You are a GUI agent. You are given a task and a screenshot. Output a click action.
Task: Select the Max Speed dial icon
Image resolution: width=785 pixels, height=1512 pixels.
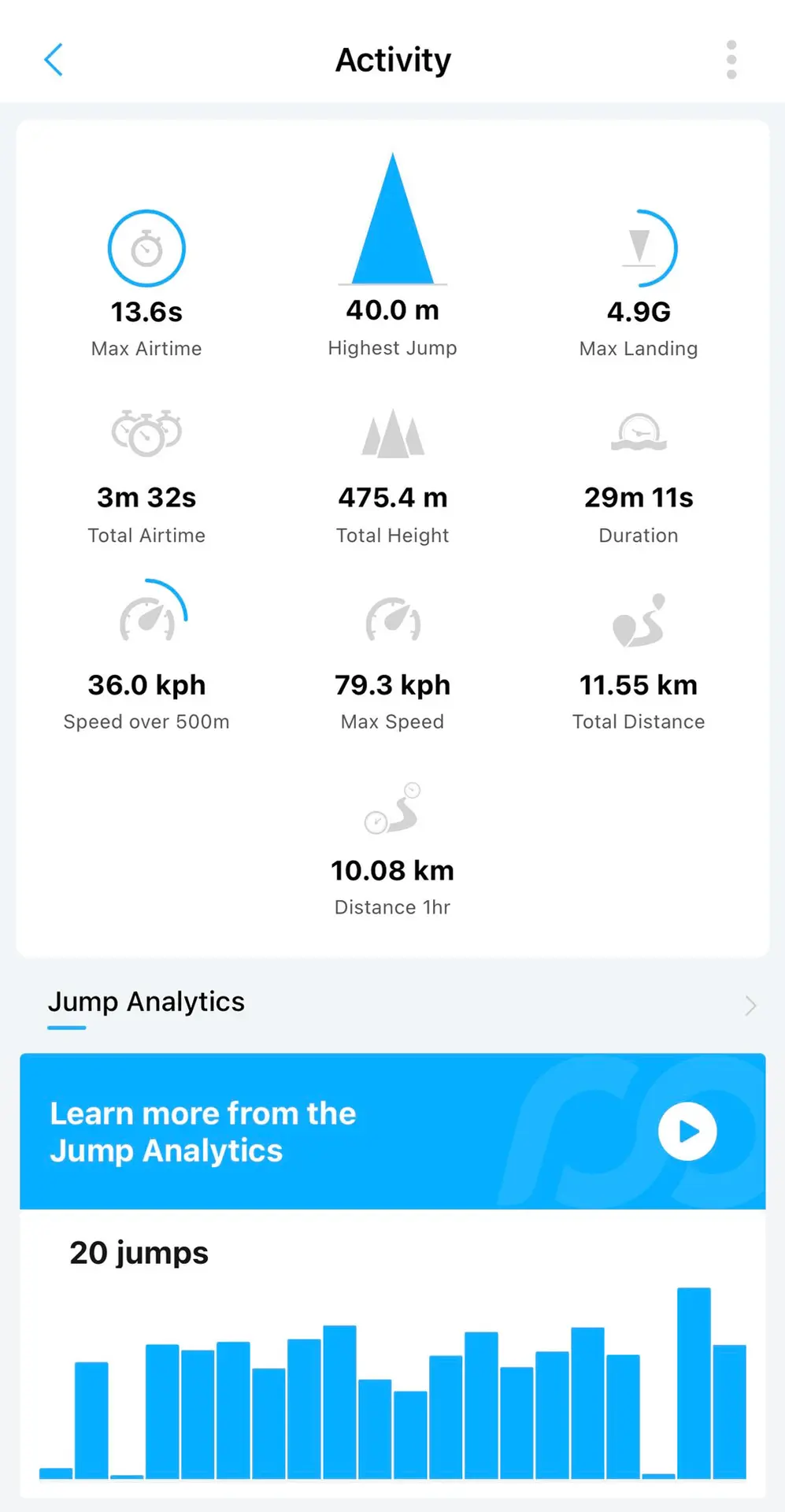pos(393,621)
